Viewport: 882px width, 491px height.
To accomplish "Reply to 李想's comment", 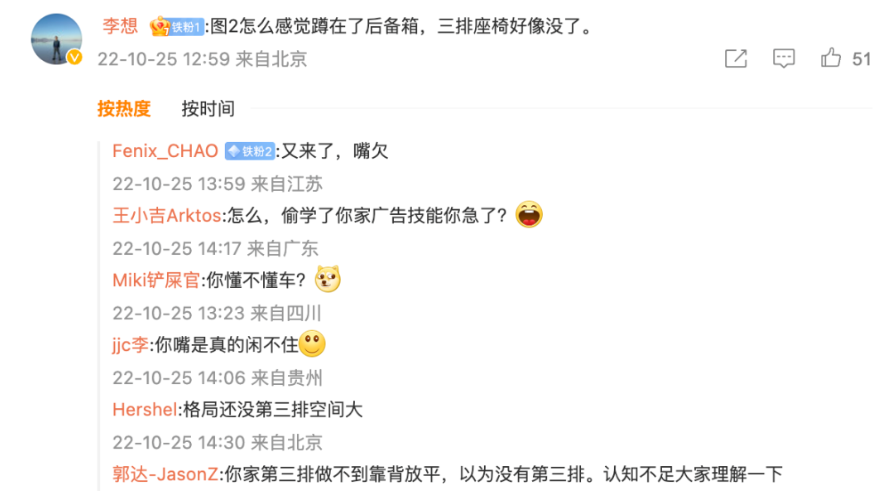I will 783,59.
